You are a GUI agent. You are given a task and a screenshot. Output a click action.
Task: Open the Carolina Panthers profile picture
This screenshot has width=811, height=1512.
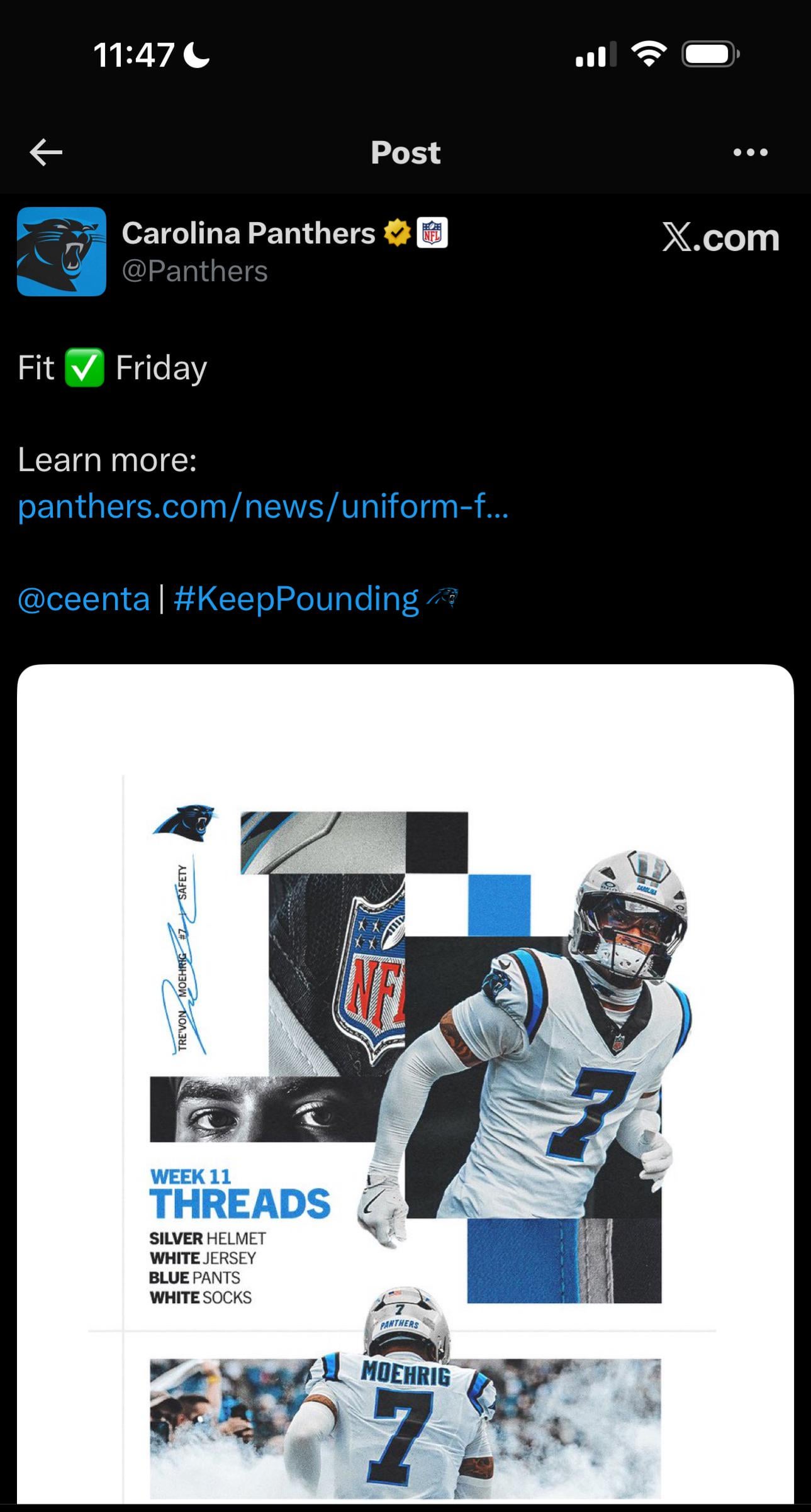click(62, 251)
